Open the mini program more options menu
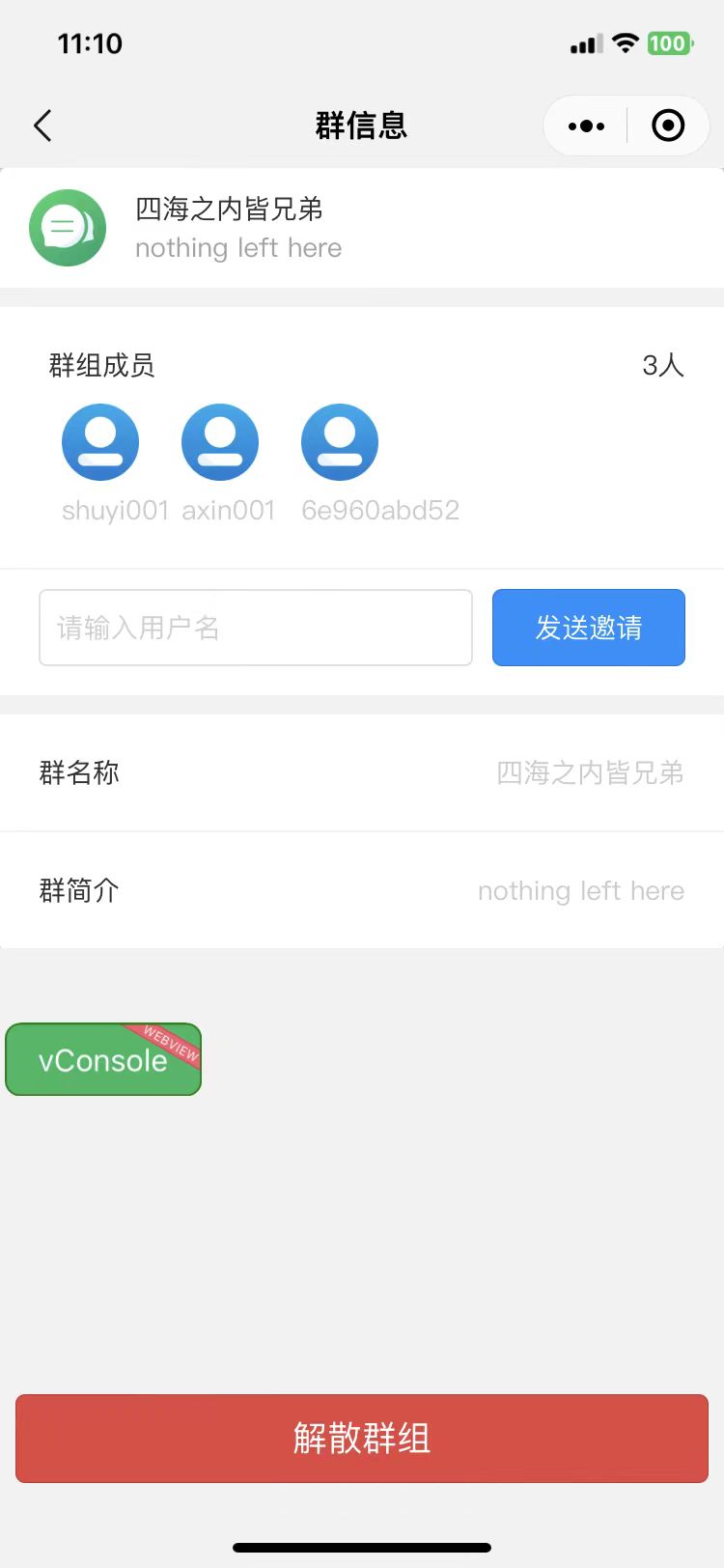This screenshot has width=724, height=1568. point(586,126)
